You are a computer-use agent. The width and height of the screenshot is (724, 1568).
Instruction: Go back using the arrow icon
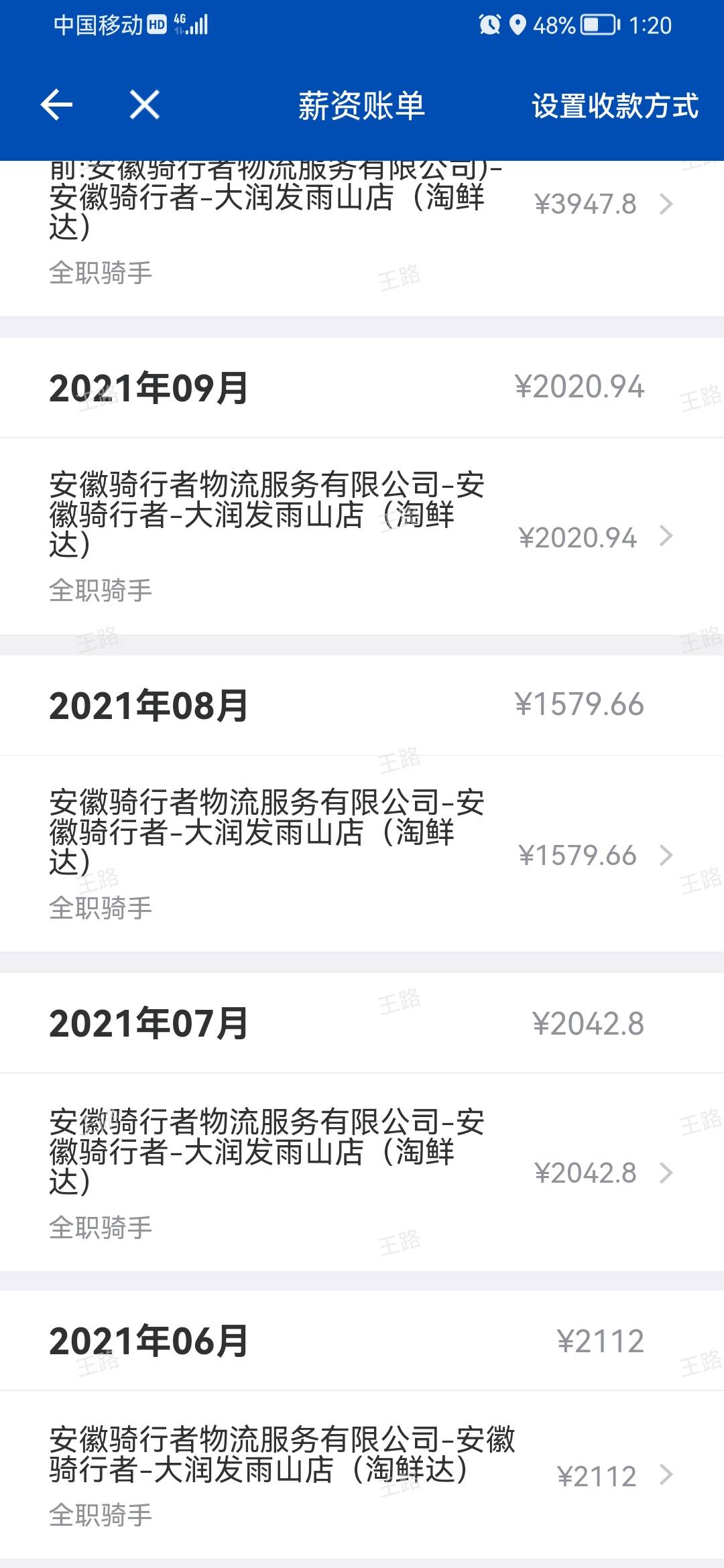pos(56,105)
